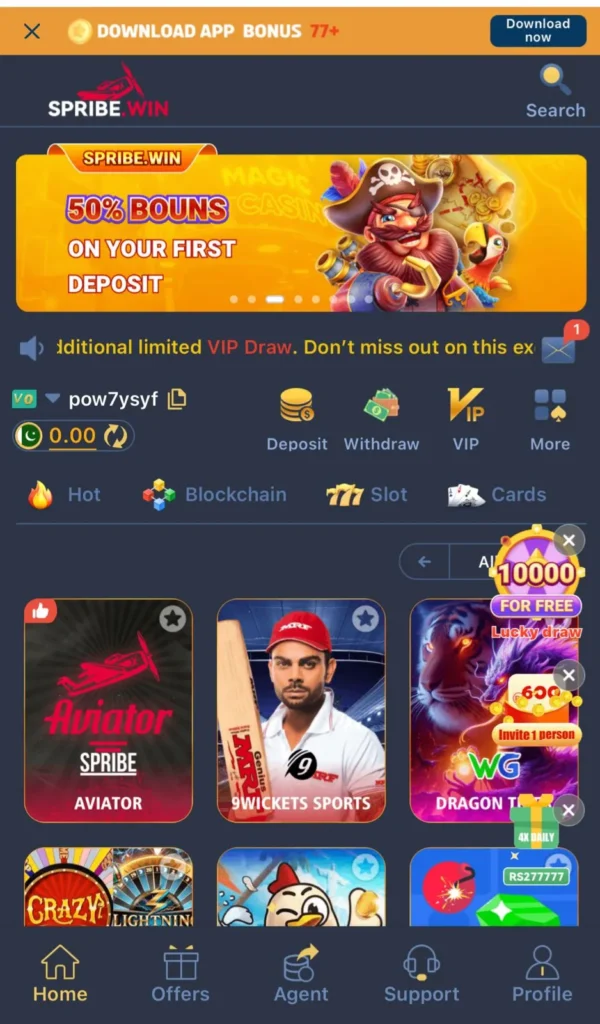Open the Support tab
This screenshot has width=600, height=1024.
(421, 975)
